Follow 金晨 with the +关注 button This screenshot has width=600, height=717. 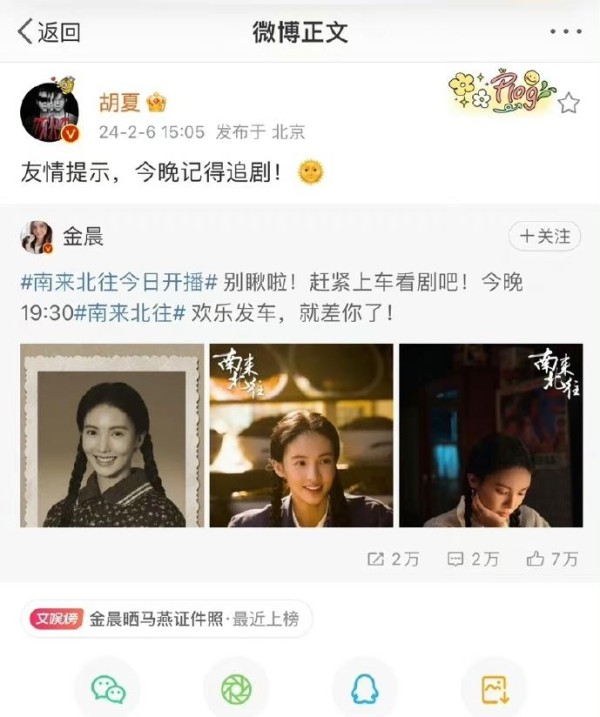click(546, 236)
